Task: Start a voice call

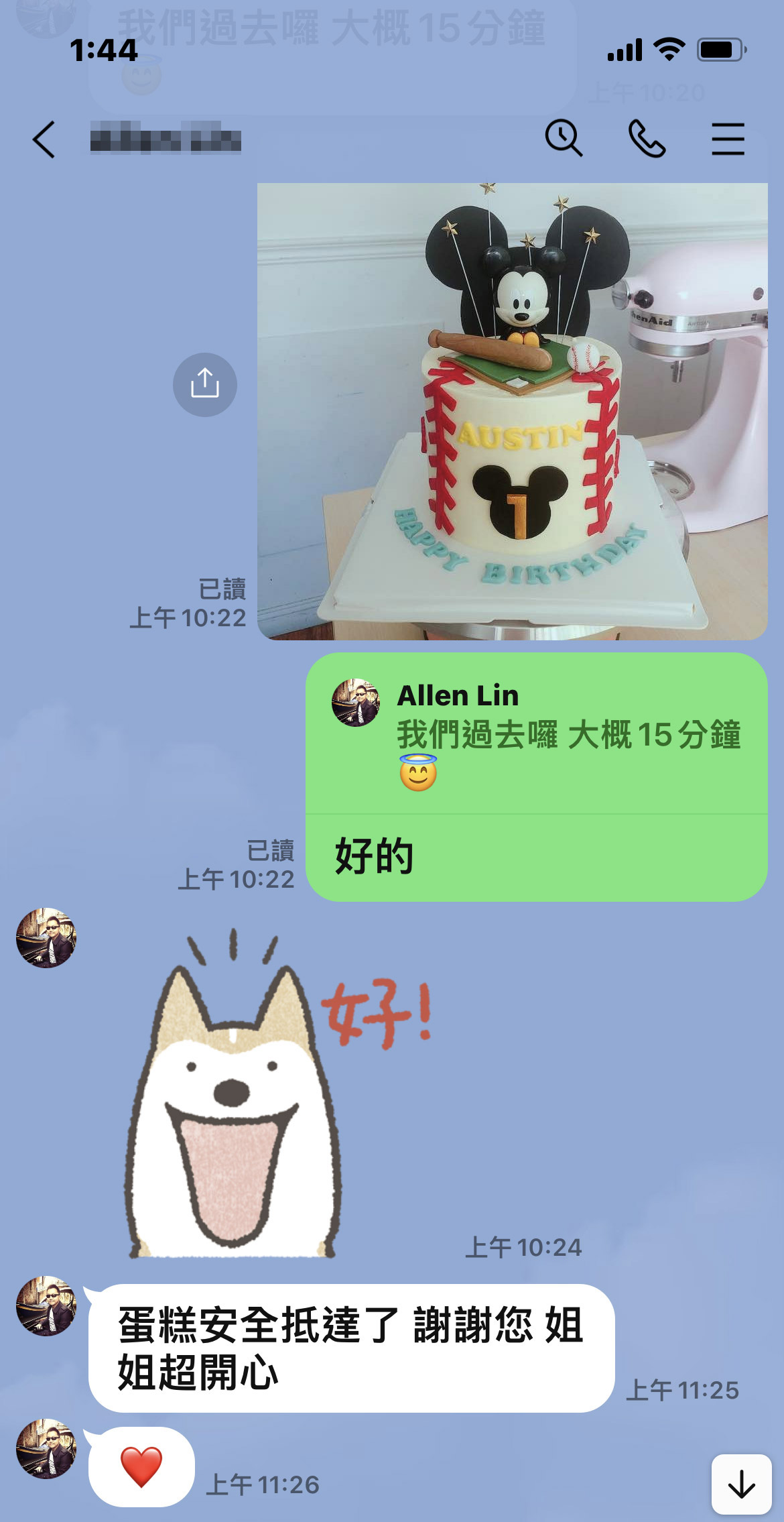Action: [x=647, y=139]
